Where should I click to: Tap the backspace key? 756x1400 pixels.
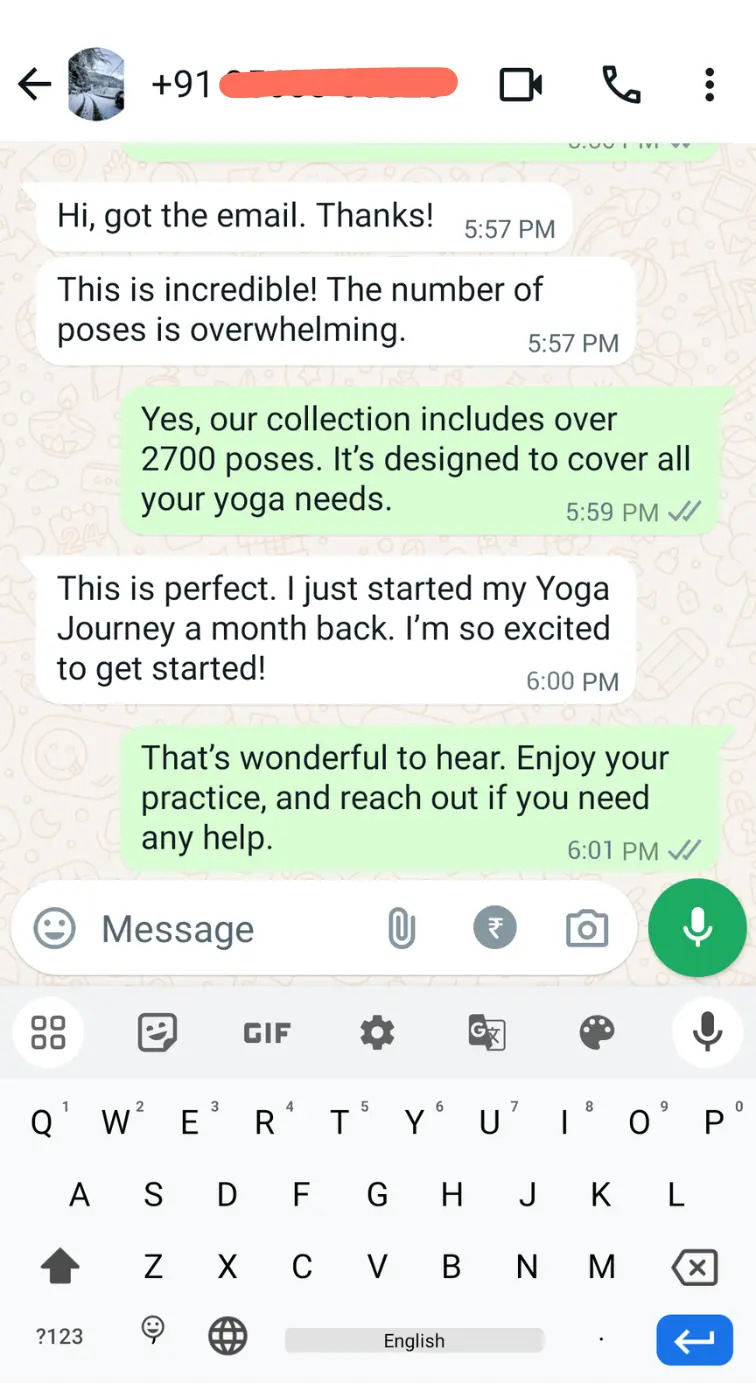click(x=694, y=1268)
